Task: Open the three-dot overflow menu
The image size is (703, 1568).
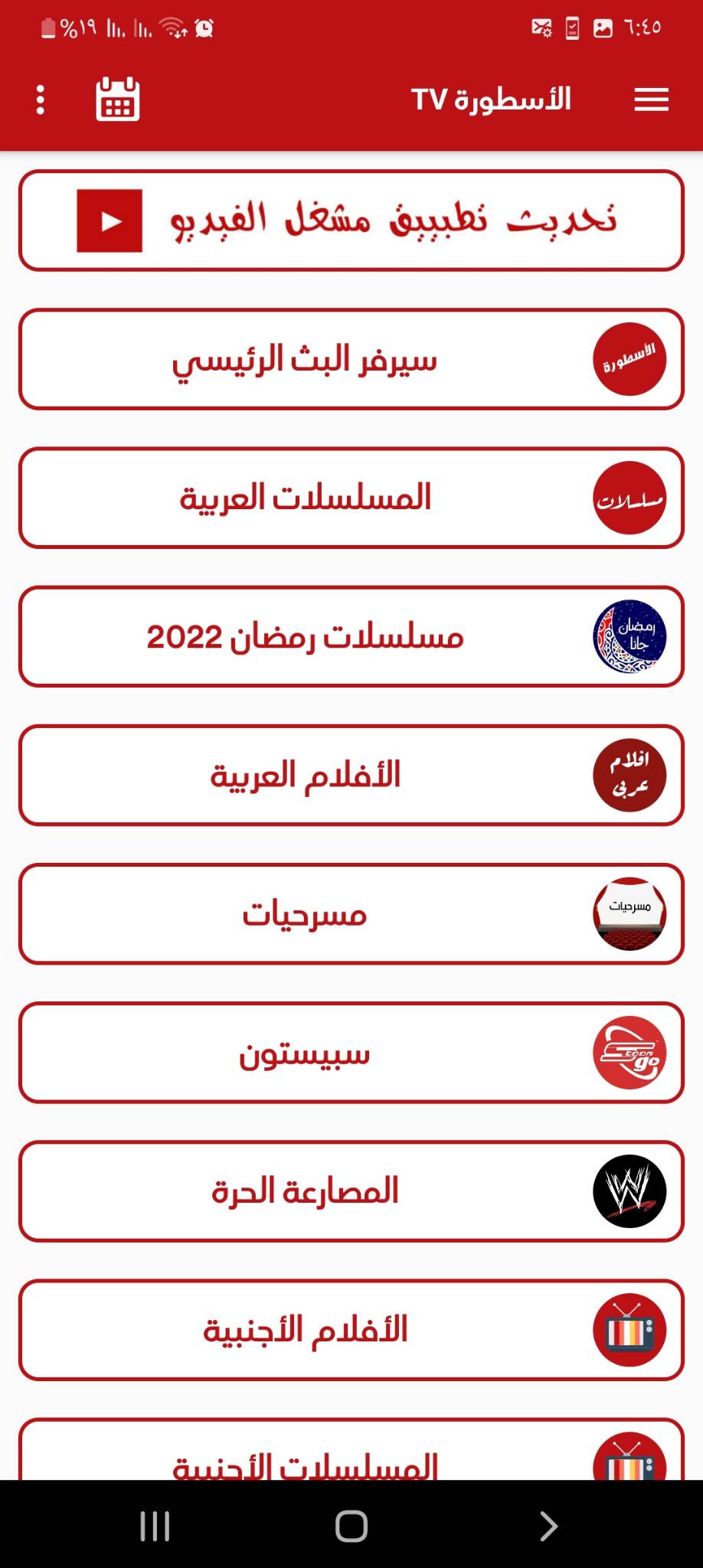Action: click(x=41, y=100)
